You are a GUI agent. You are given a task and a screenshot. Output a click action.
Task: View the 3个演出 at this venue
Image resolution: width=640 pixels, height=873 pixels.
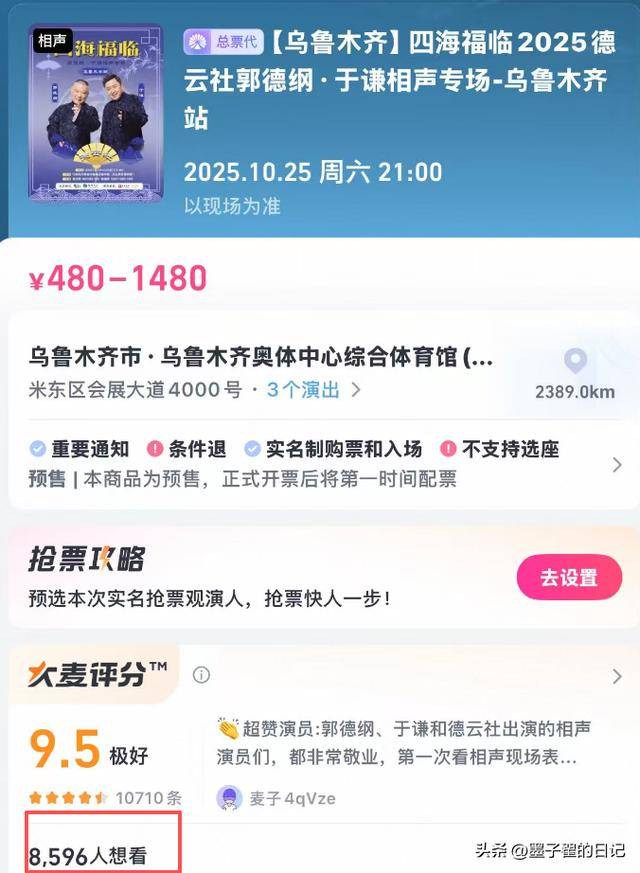[313, 390]
